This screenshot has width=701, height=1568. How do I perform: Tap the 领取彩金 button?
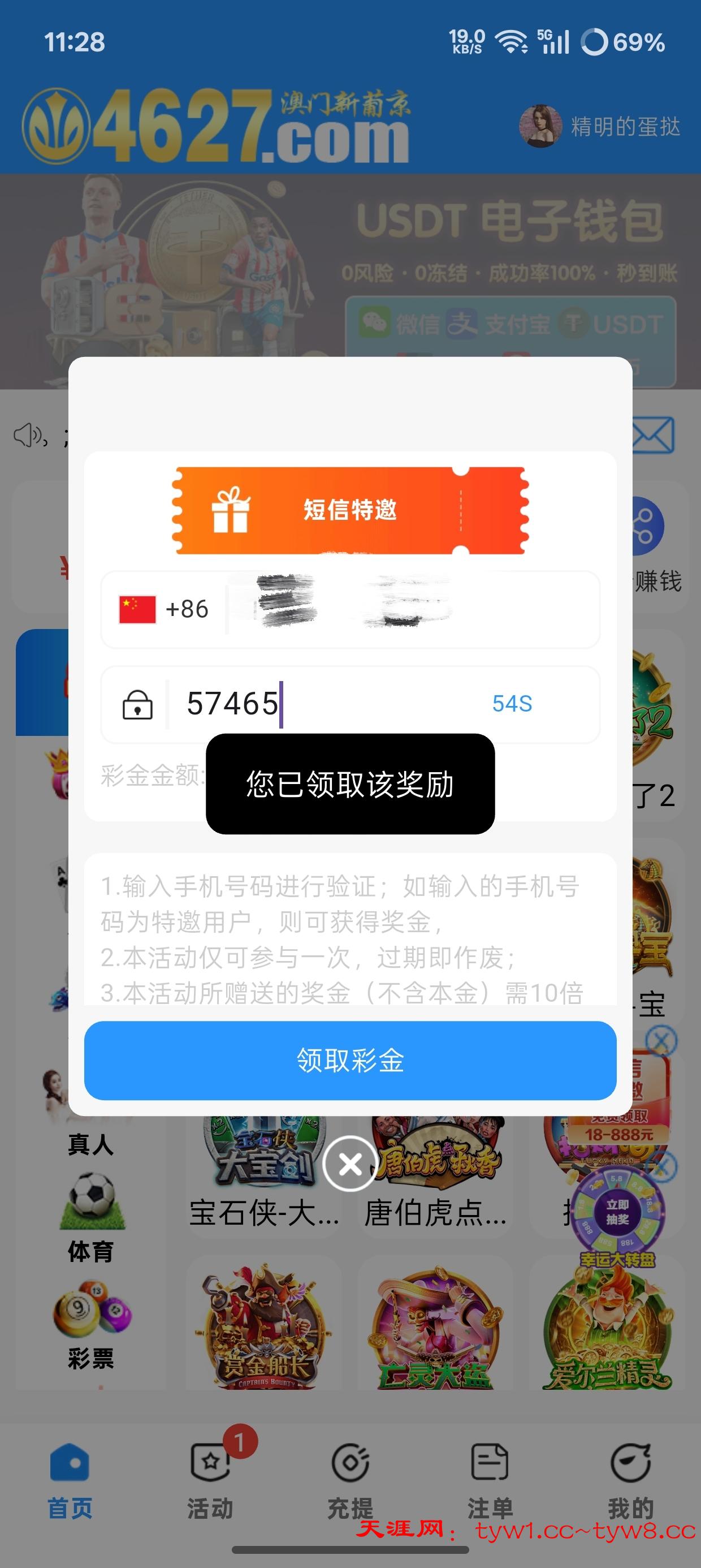click(350, 1061)
